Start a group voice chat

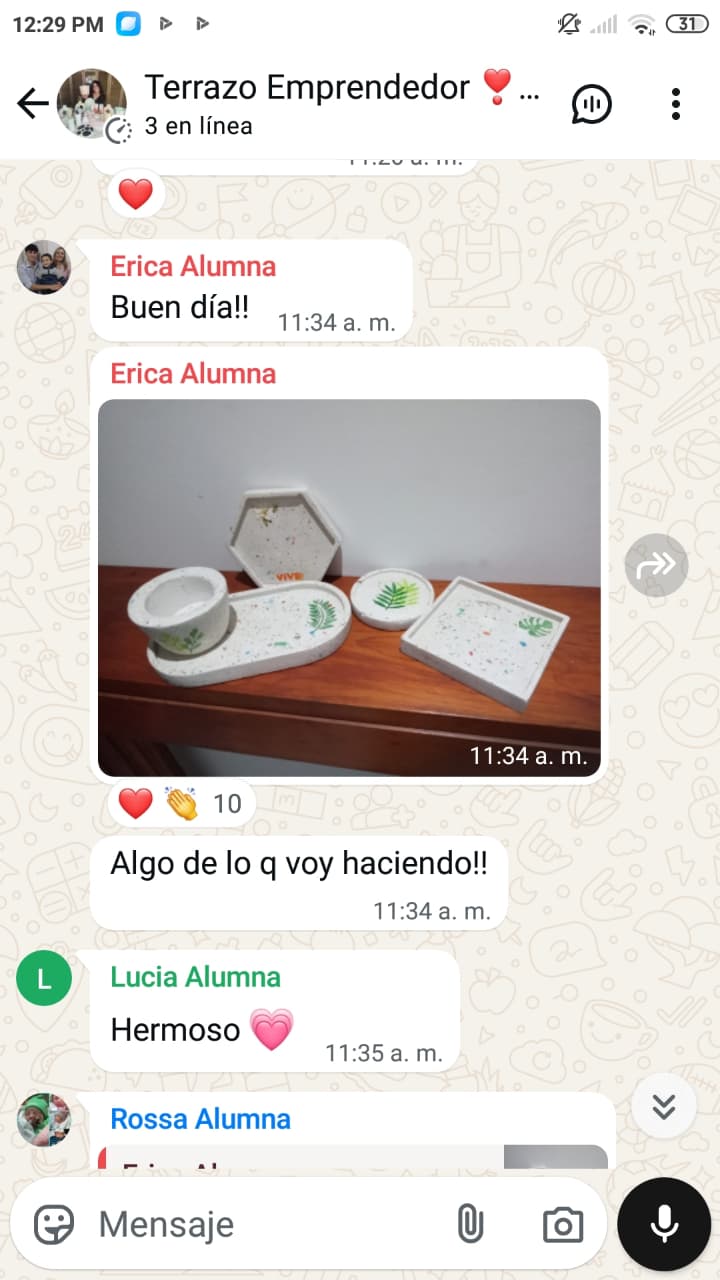(591, 103)
